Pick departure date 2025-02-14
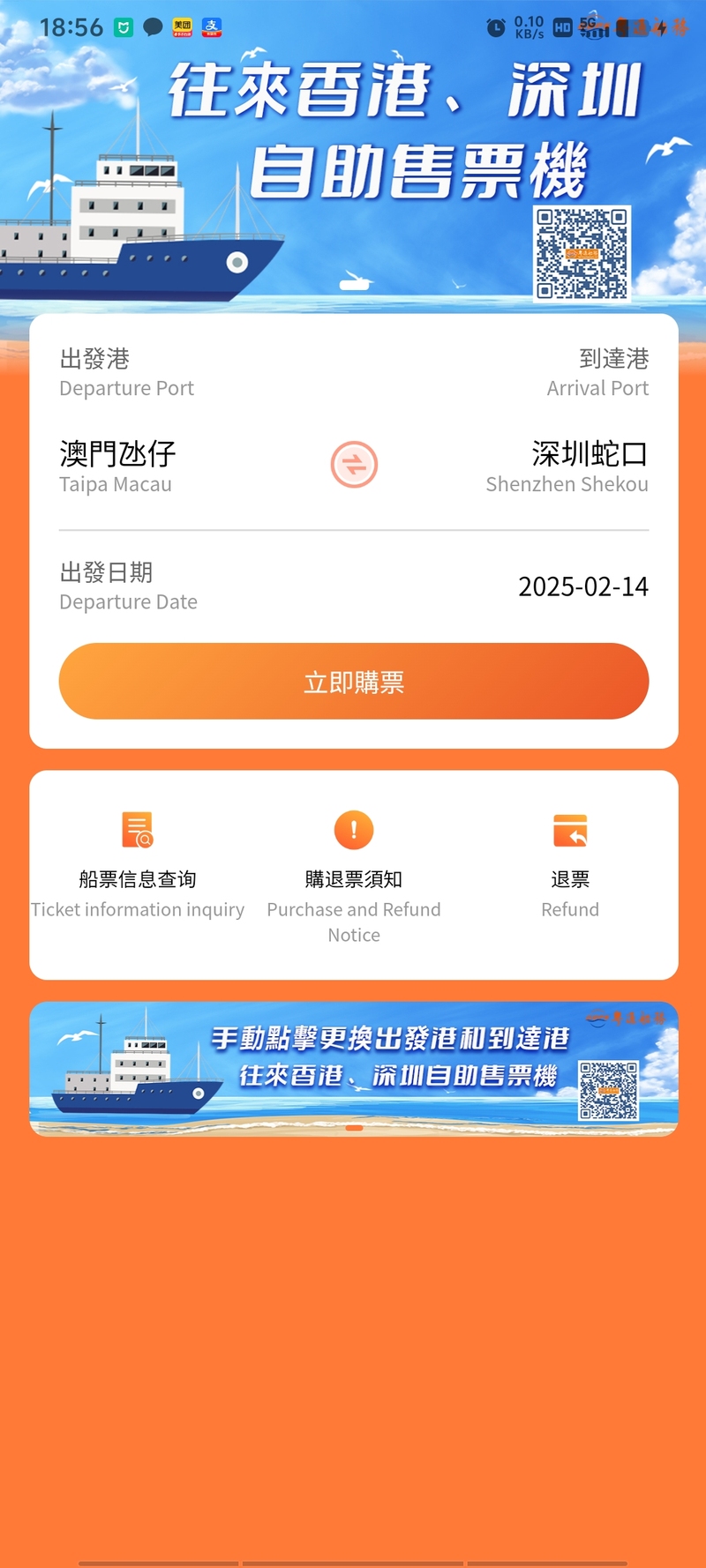This screenshot has width=706, height=1568. (x=582, y=586)
